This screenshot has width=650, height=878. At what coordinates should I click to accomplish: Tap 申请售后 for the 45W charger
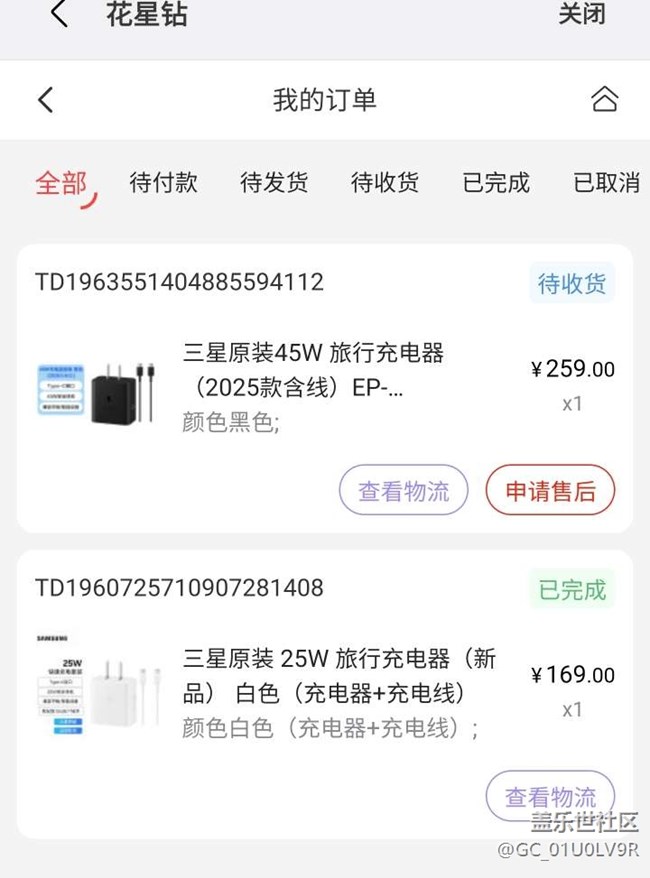coord(550,491)
